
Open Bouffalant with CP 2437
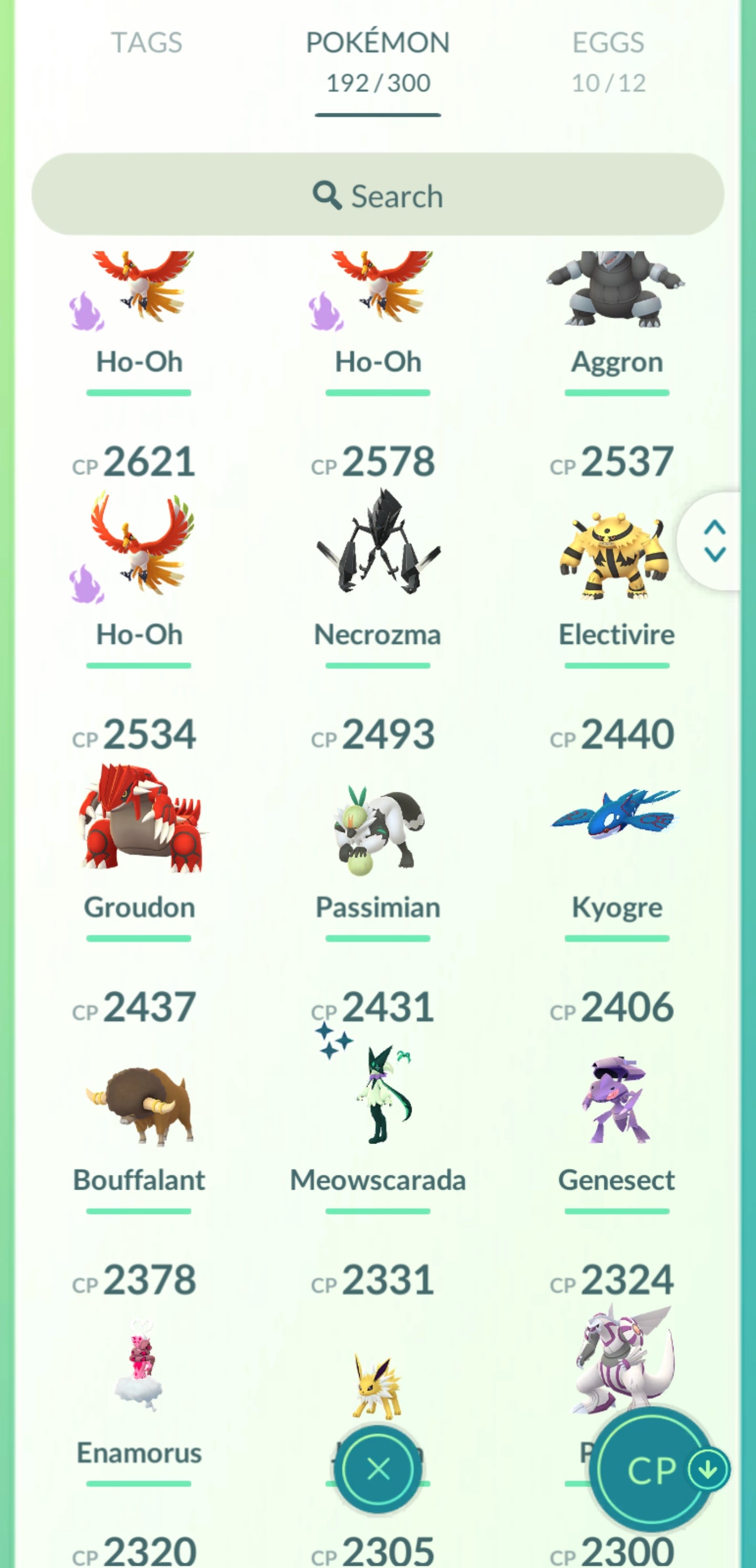pos(140,1101)
